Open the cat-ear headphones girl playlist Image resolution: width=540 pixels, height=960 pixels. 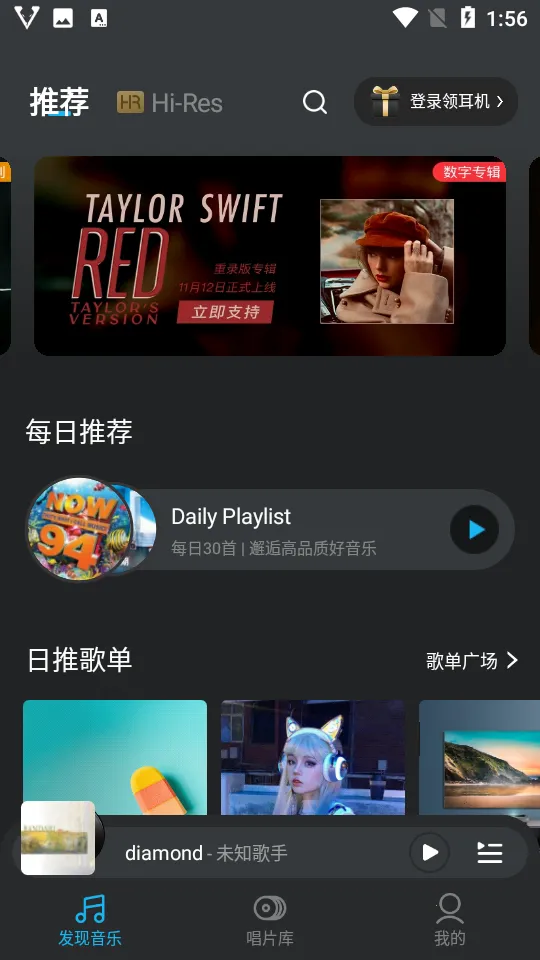(313, 757)
